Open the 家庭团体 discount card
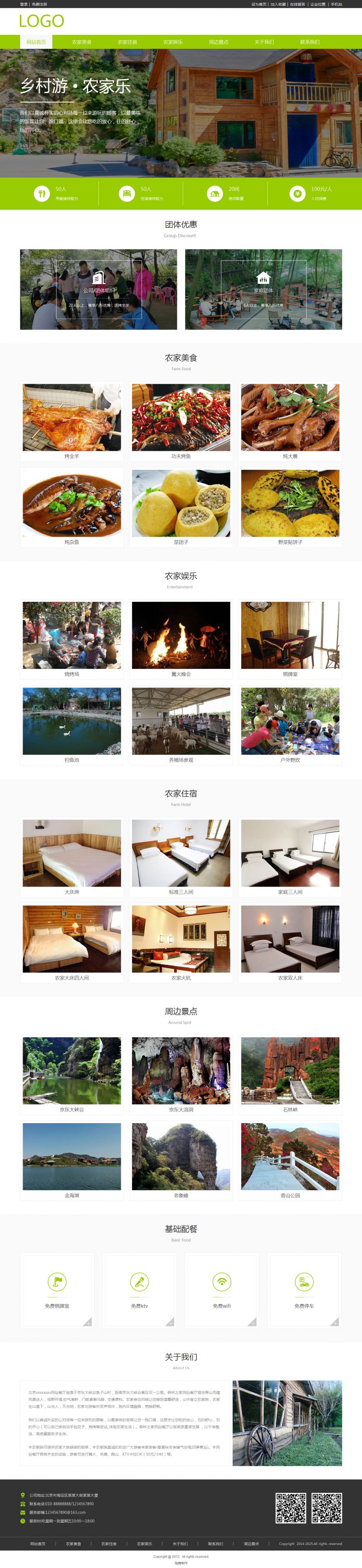This screenshot has width=362, height=1568. coord(263,289)
